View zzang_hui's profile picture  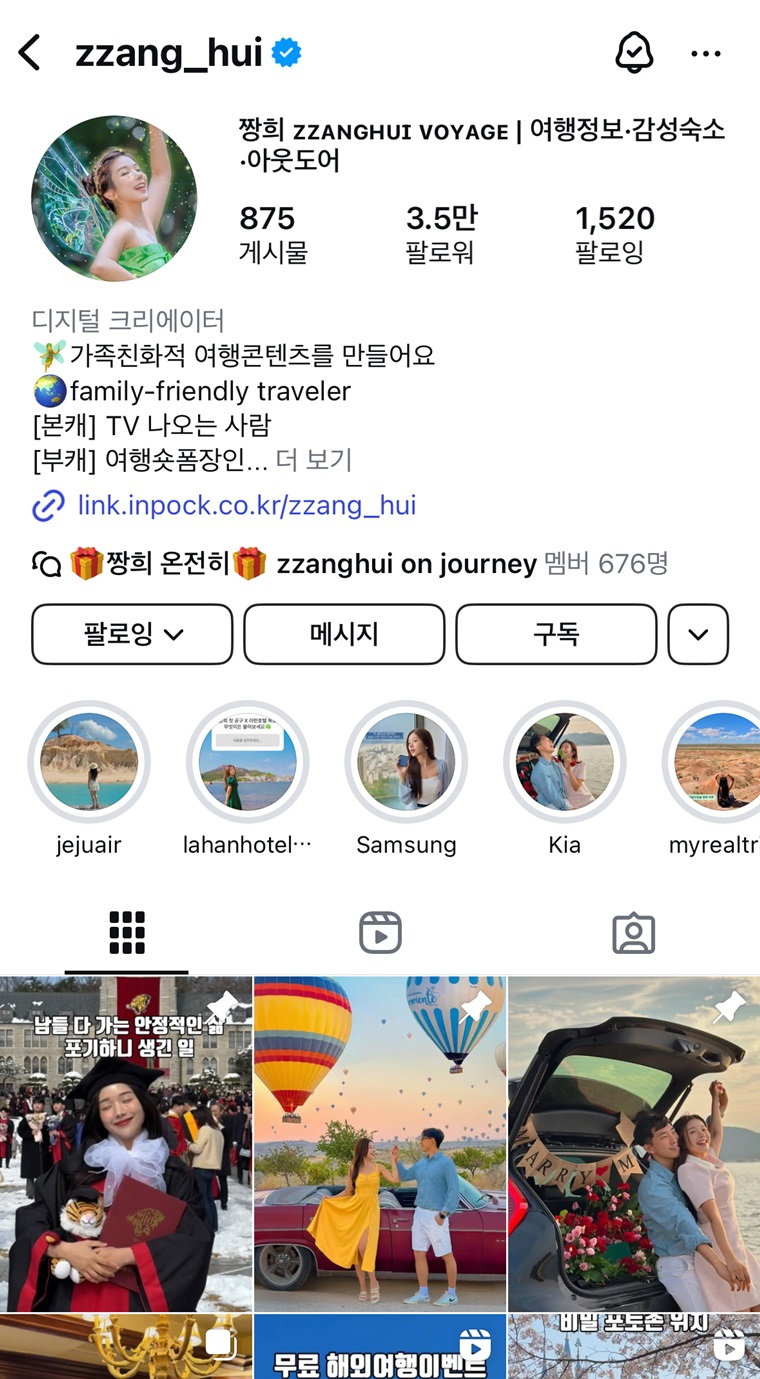pos(114,198)
